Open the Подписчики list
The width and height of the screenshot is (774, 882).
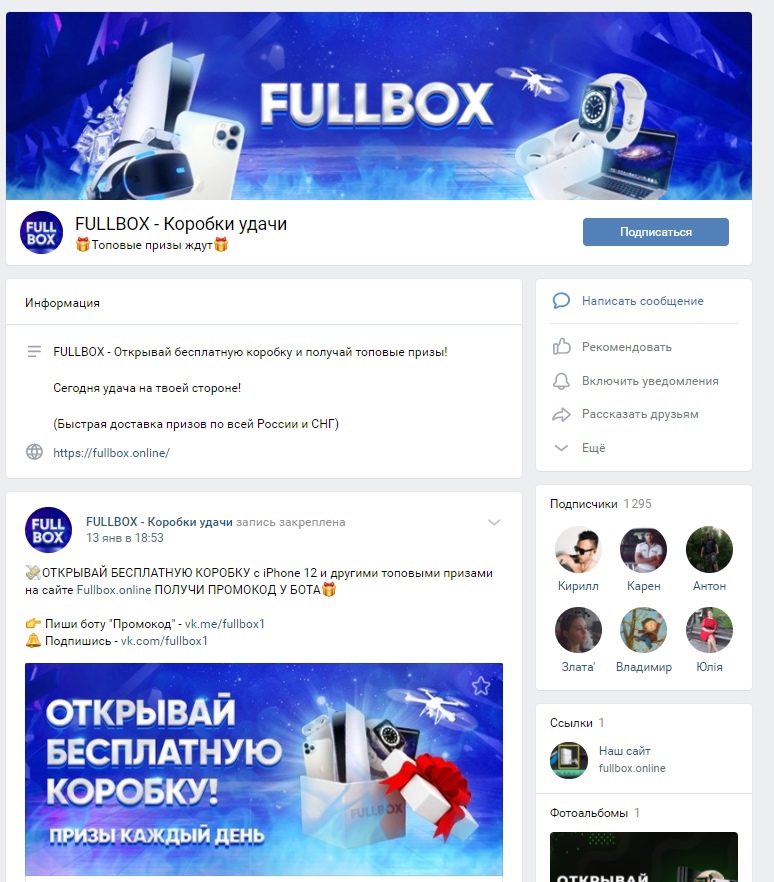point(585,504)
